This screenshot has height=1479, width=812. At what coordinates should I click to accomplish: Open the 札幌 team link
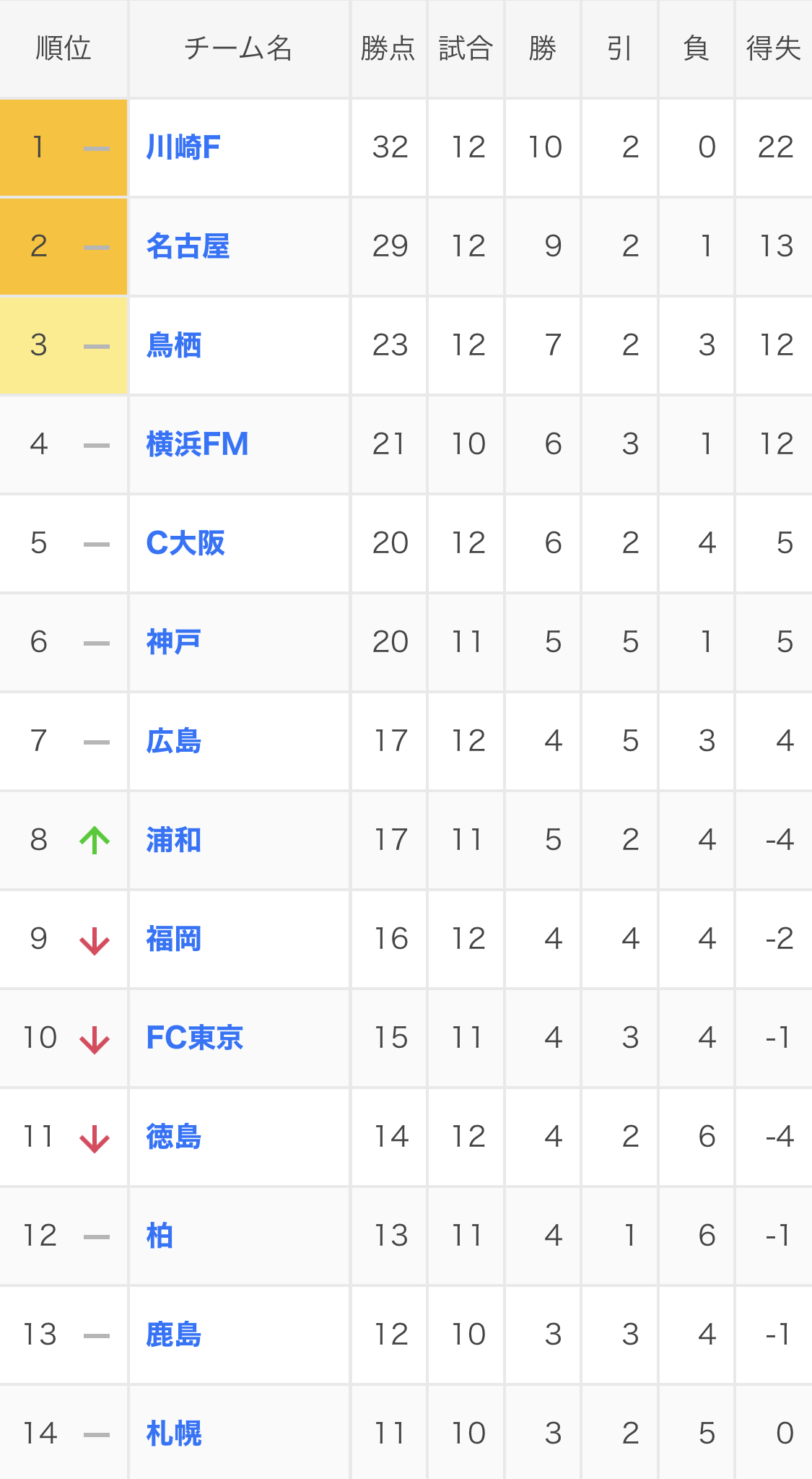(x=174, y=1434)
